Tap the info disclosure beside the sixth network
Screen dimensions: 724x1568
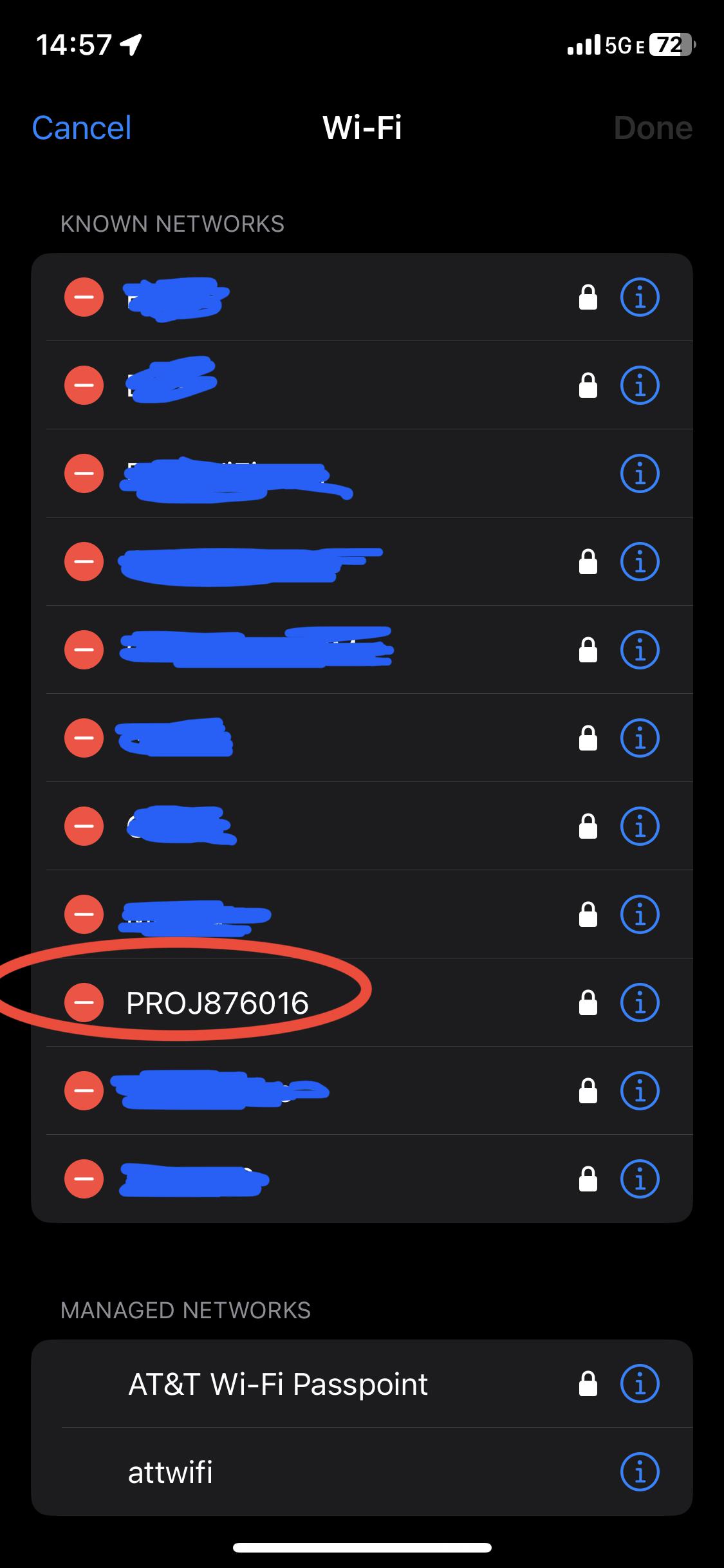(x=640, y=738)
